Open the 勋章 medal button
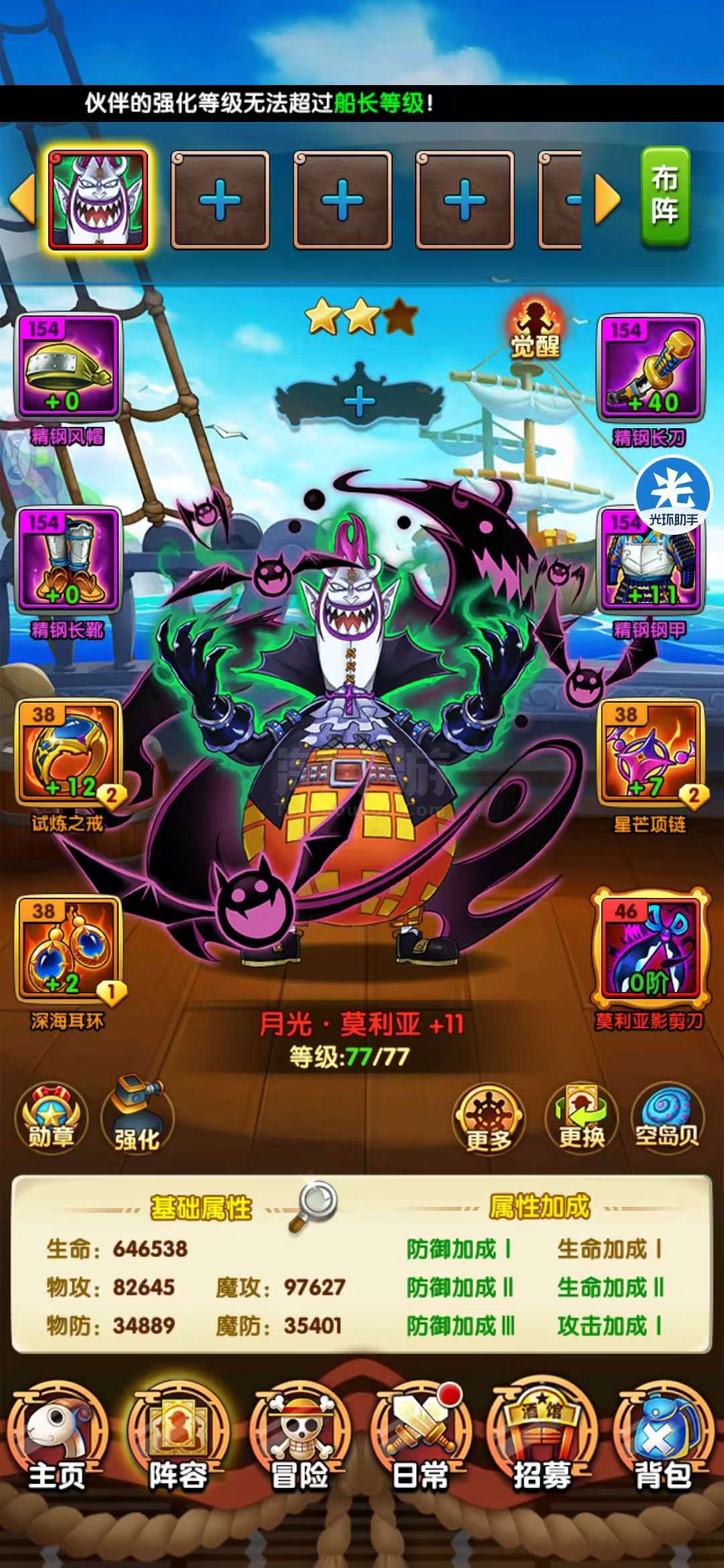 (51, 1118)
